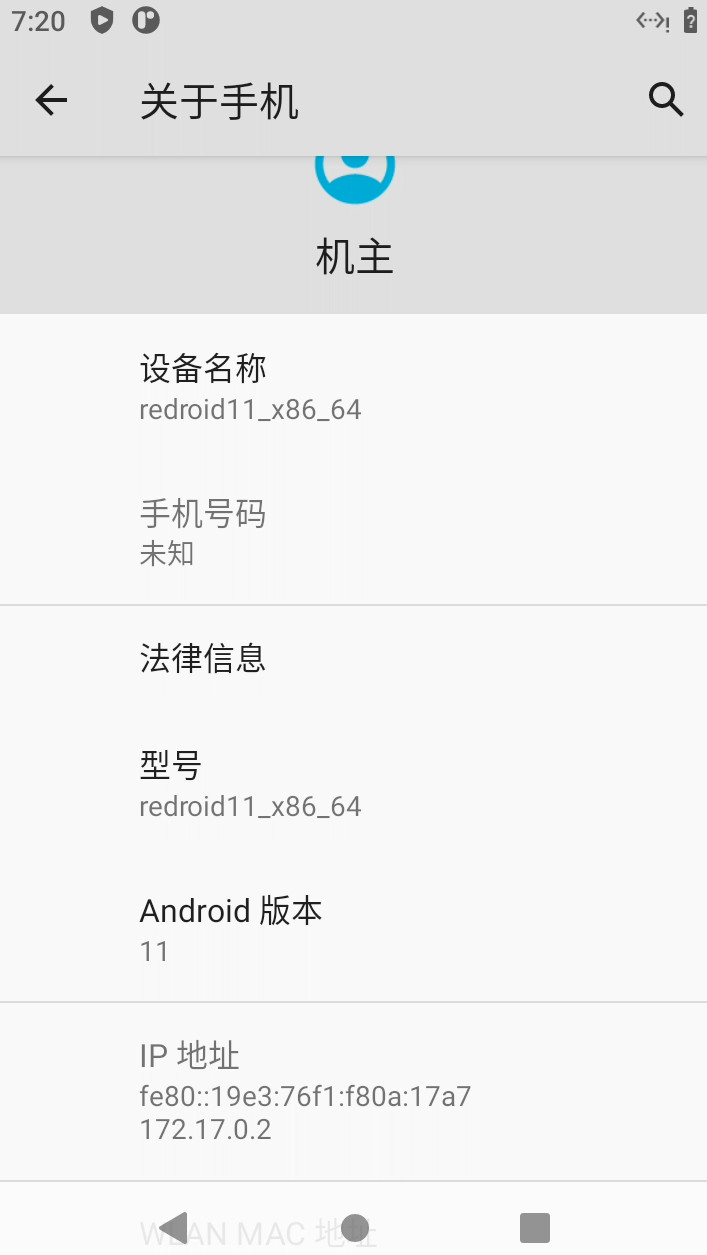707x1255 pixels.
Task: Open the settings search icon
Action: click(x=665, y=100)
